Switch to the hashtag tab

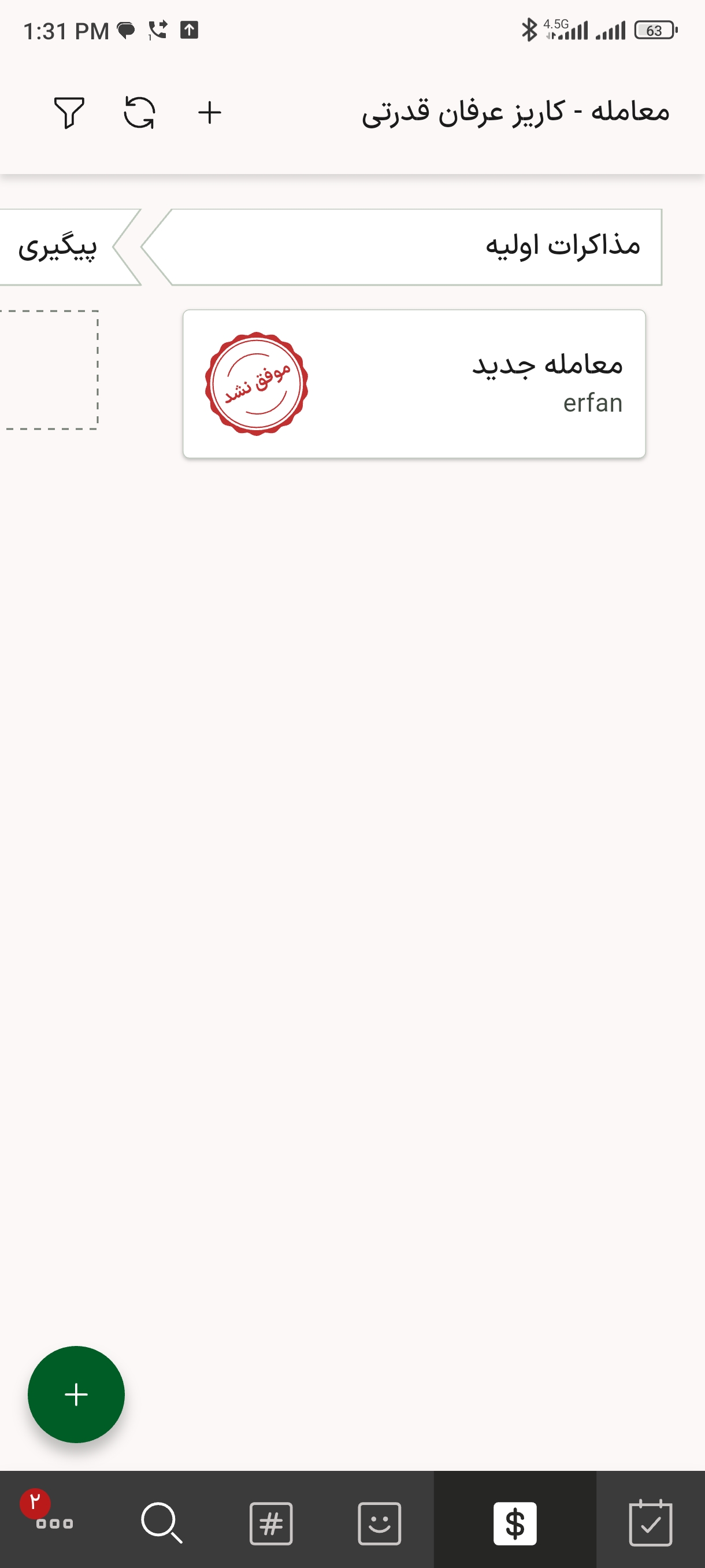click(x=270, y=1523)
